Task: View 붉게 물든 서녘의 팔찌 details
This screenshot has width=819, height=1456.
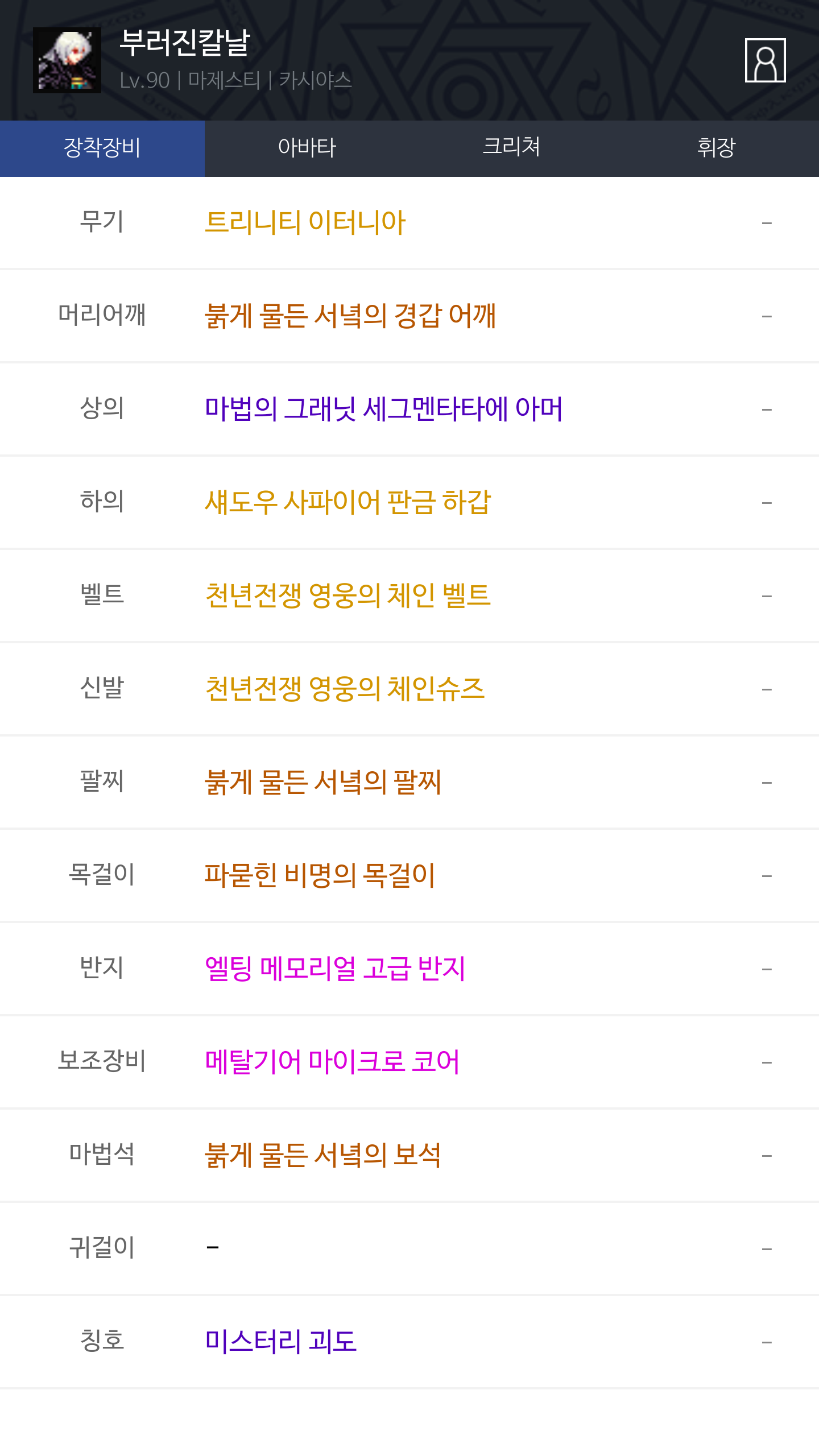Action: click(323, 781)
